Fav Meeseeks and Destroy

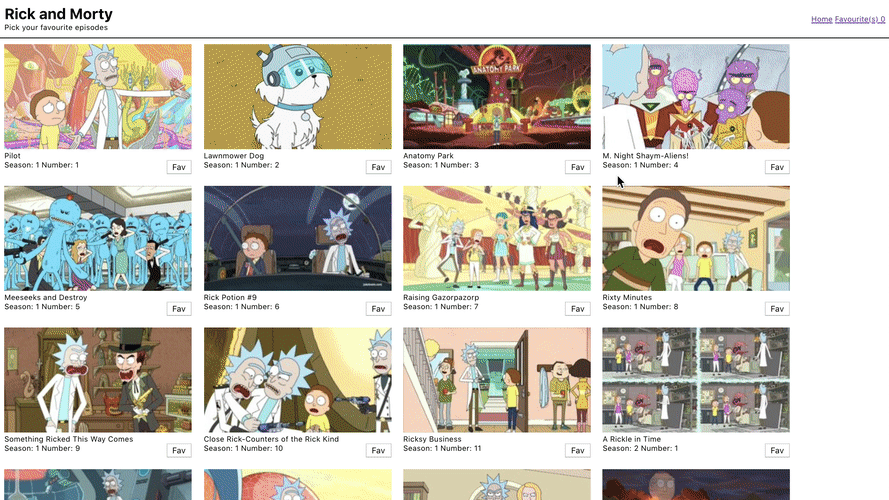[179, 309]
